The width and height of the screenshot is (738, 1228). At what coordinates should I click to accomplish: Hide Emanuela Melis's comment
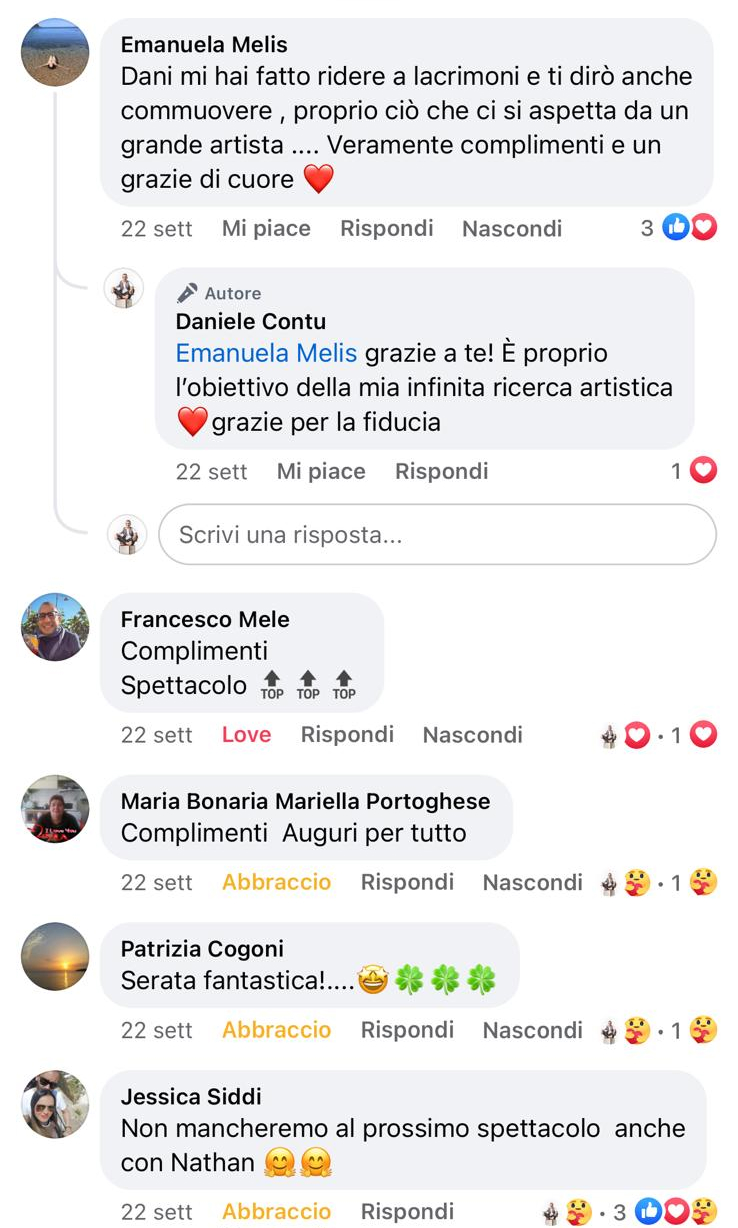(x=511, y=229)
